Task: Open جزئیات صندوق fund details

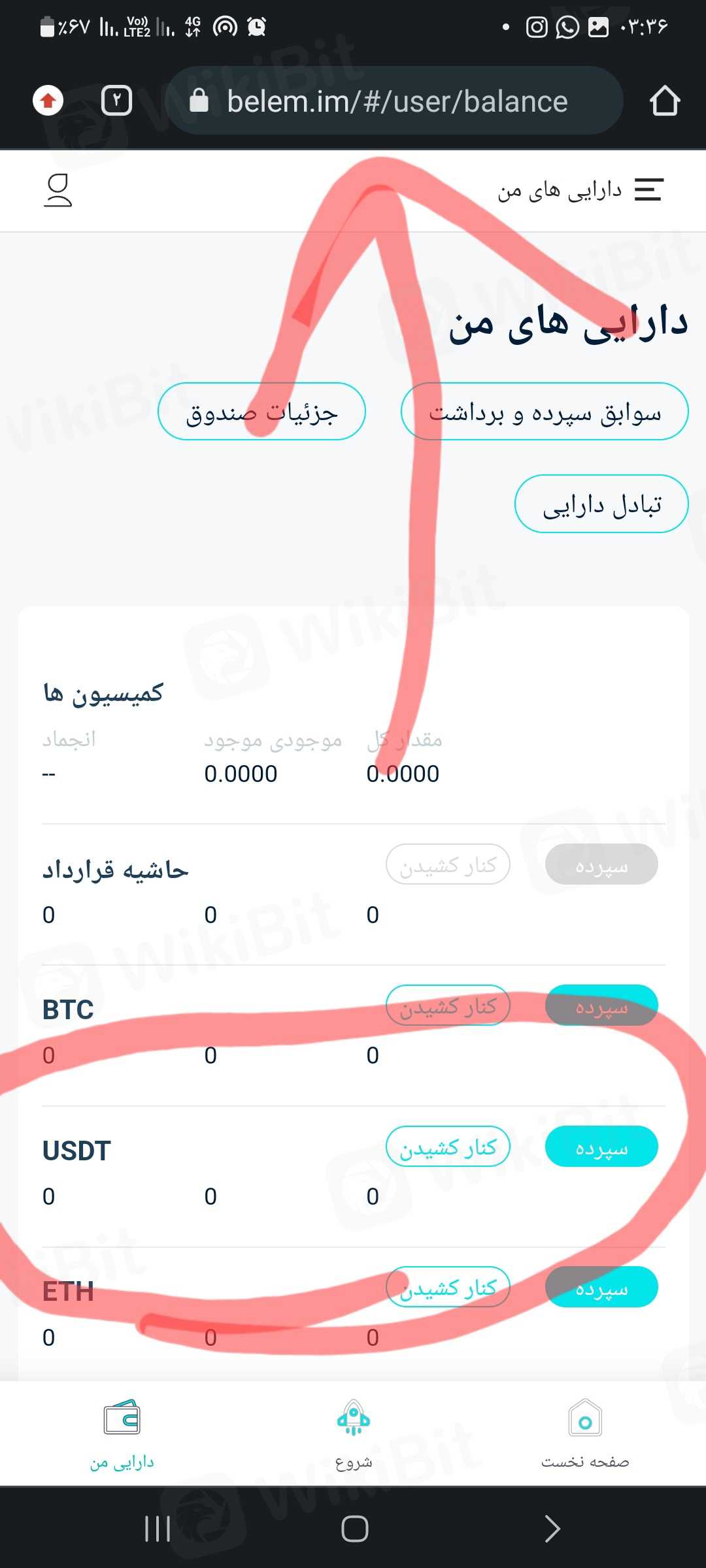Action: [261, 412]
